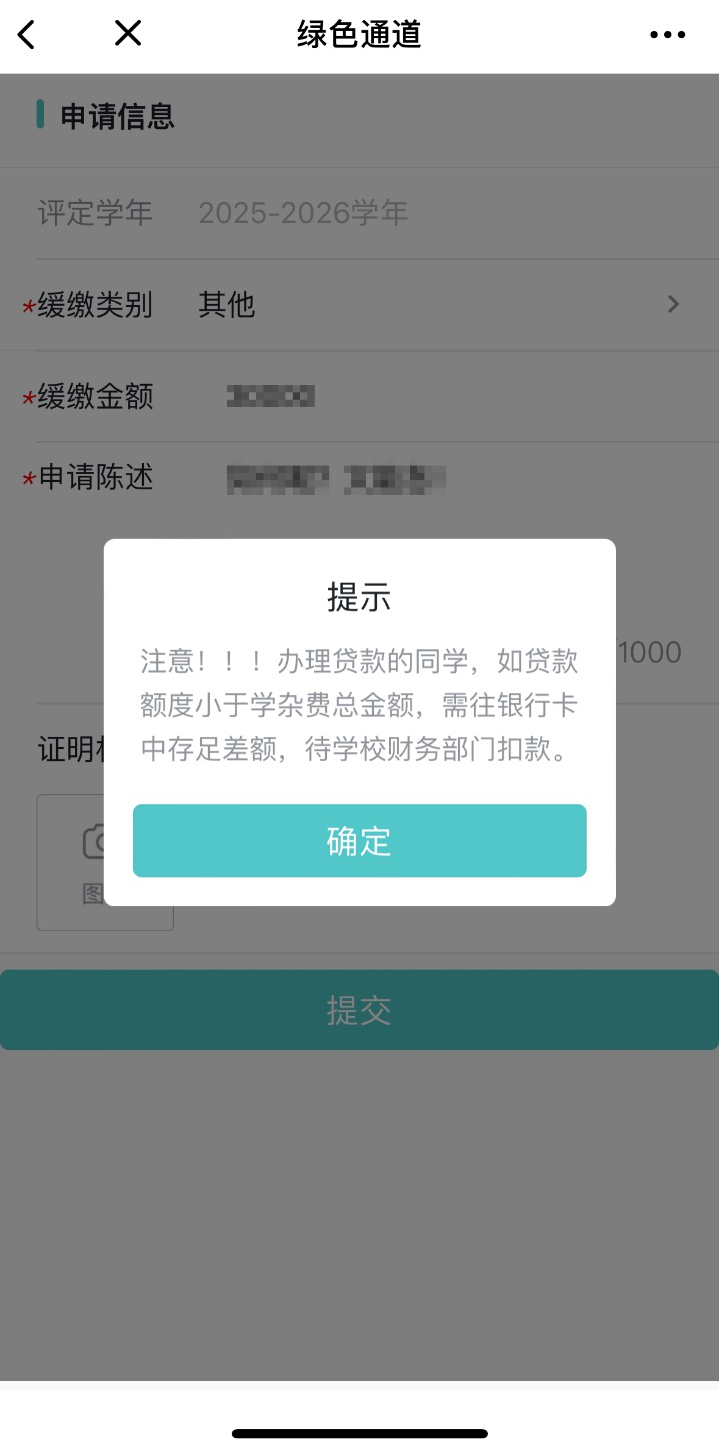
Task: Close the 绿色通道 page with X
Action: (128, 34)
